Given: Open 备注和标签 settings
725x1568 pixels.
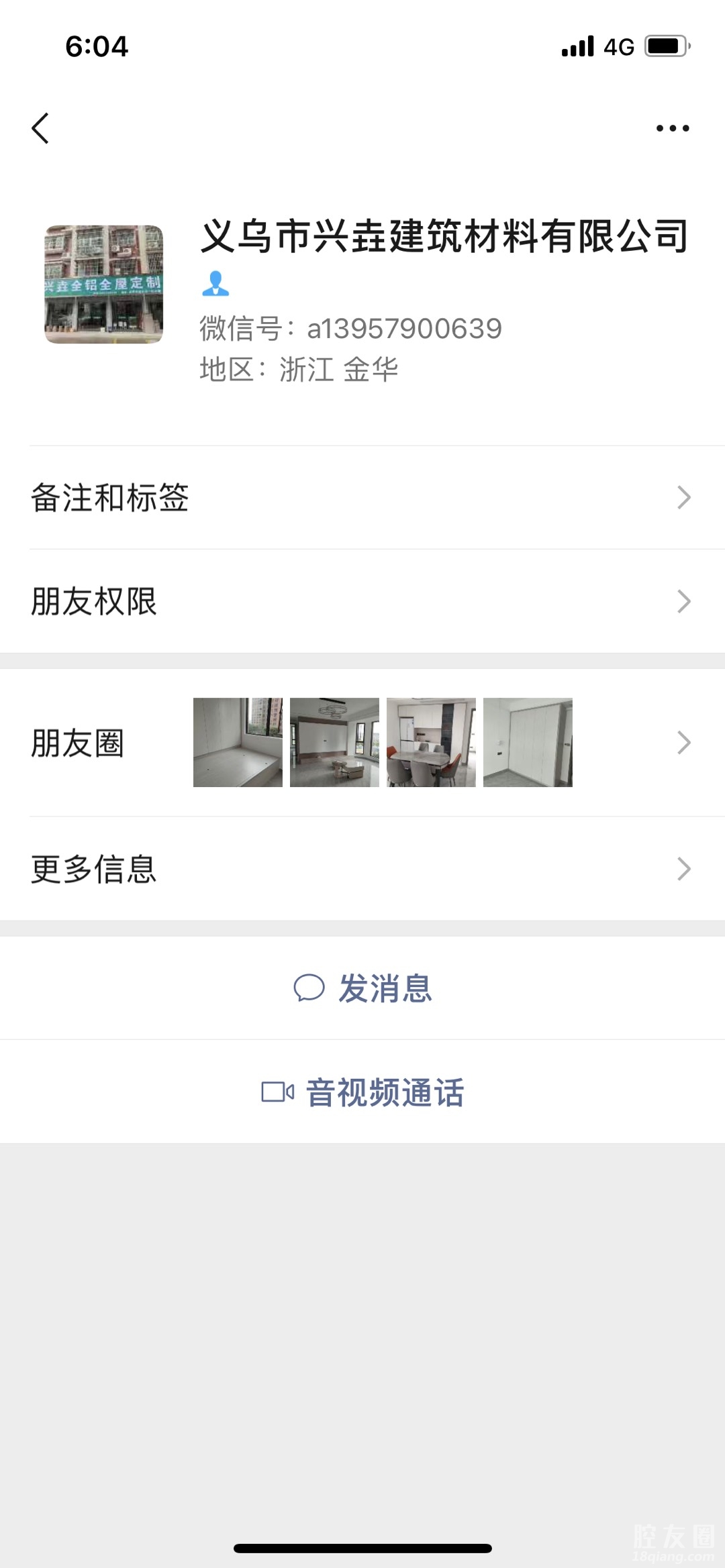Looking at the screenshot, I should (x=362, y=498).
